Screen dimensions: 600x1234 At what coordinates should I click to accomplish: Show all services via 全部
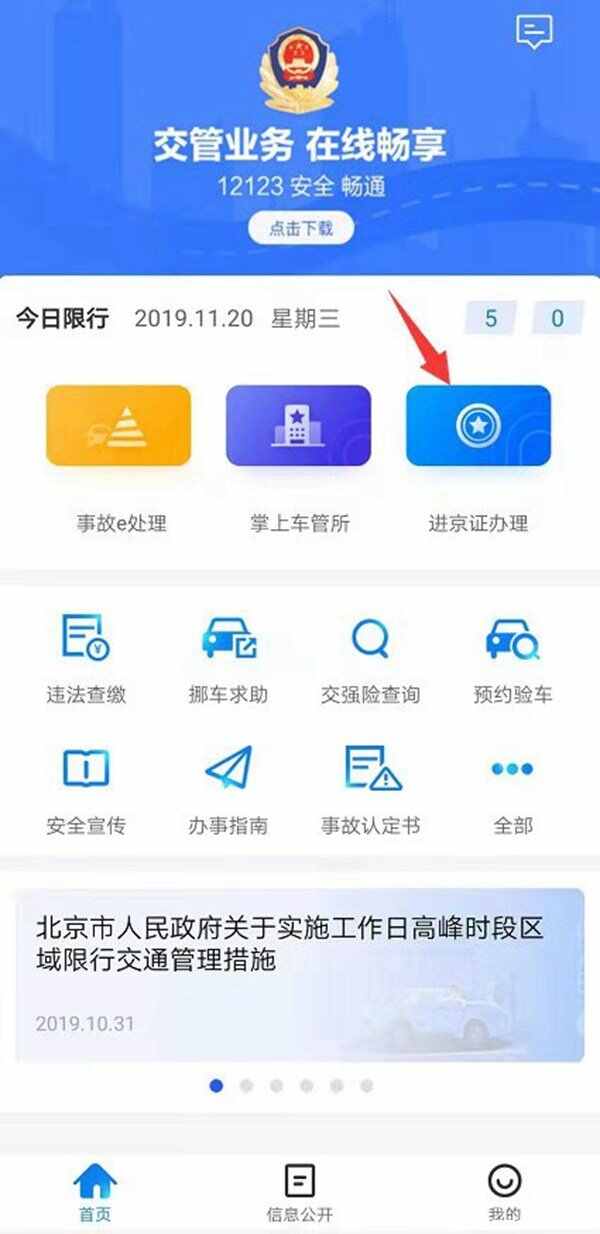tap(513, 790)
